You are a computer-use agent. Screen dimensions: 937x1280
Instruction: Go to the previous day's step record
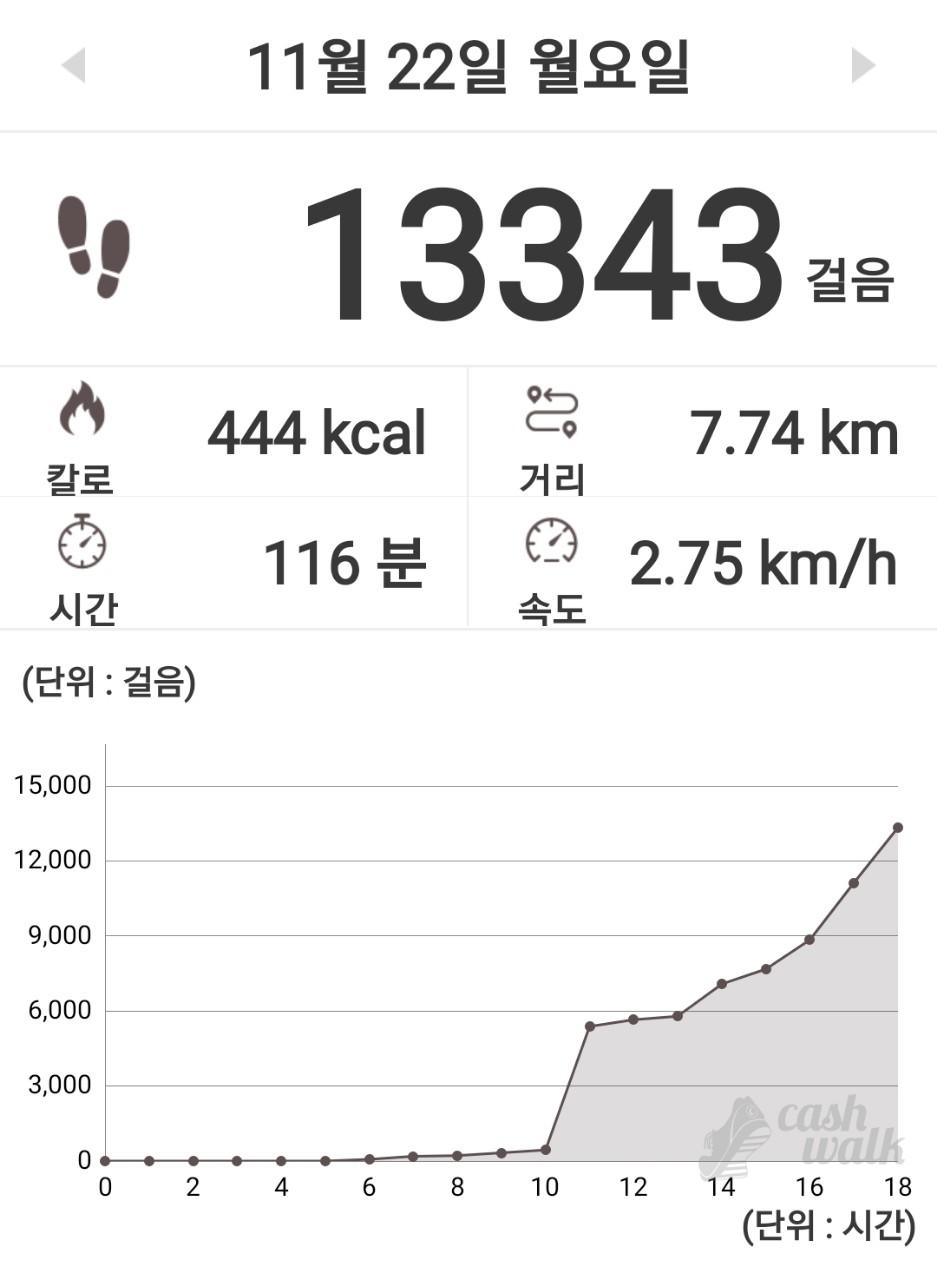pos(73,66)
